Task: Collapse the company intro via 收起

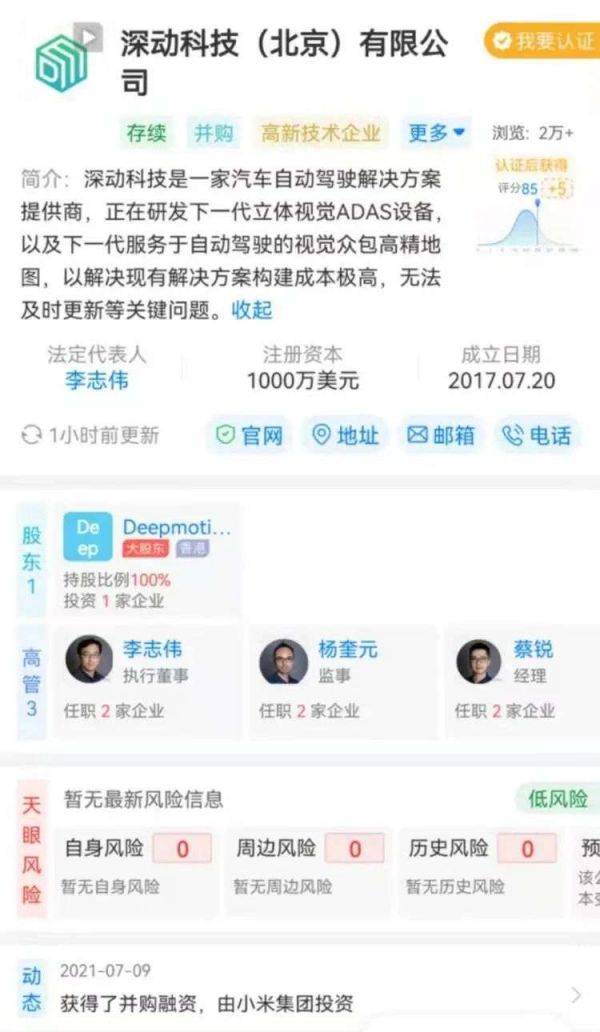Action: coord(252,310)
